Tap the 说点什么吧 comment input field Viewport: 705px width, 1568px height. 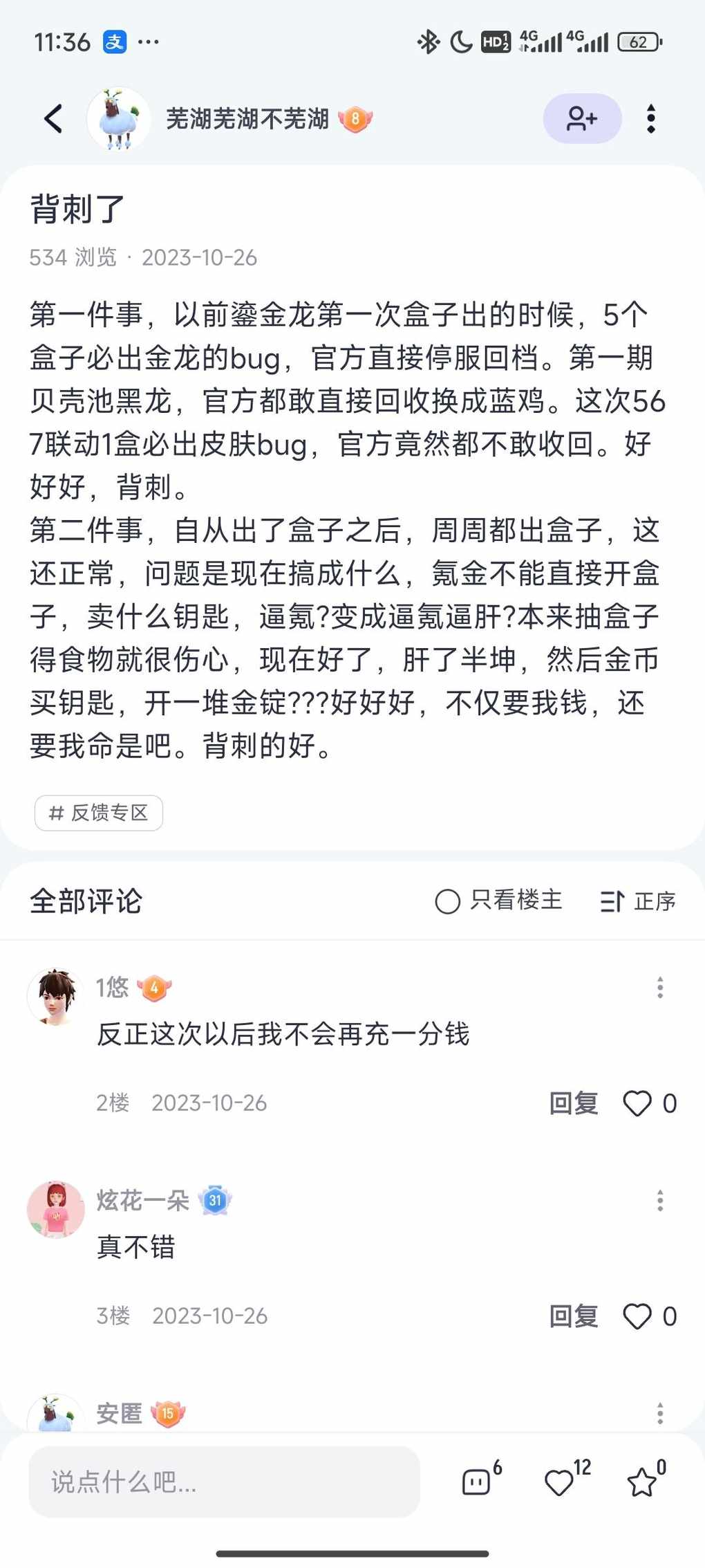[x=224, y=1482]
